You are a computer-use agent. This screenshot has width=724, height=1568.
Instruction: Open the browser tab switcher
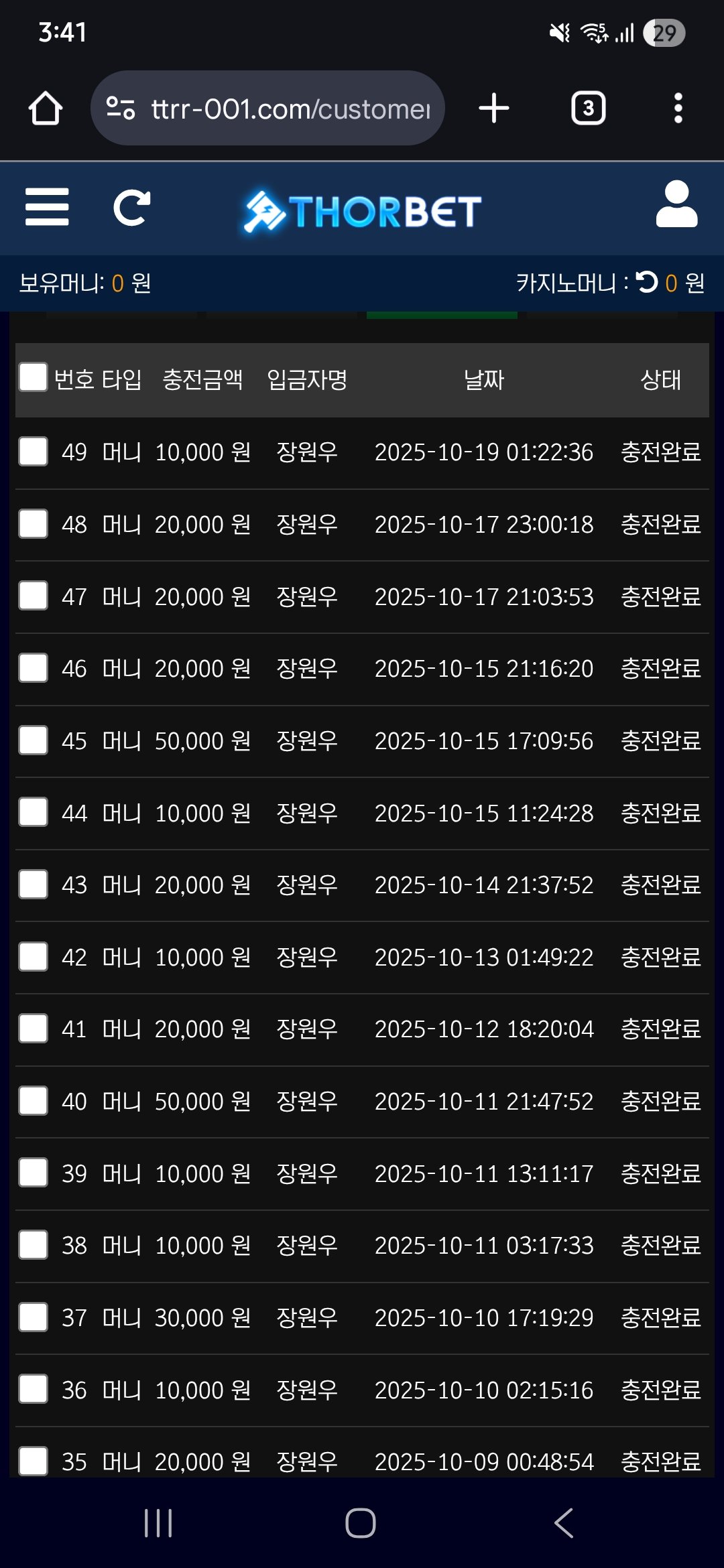(588, 108)
